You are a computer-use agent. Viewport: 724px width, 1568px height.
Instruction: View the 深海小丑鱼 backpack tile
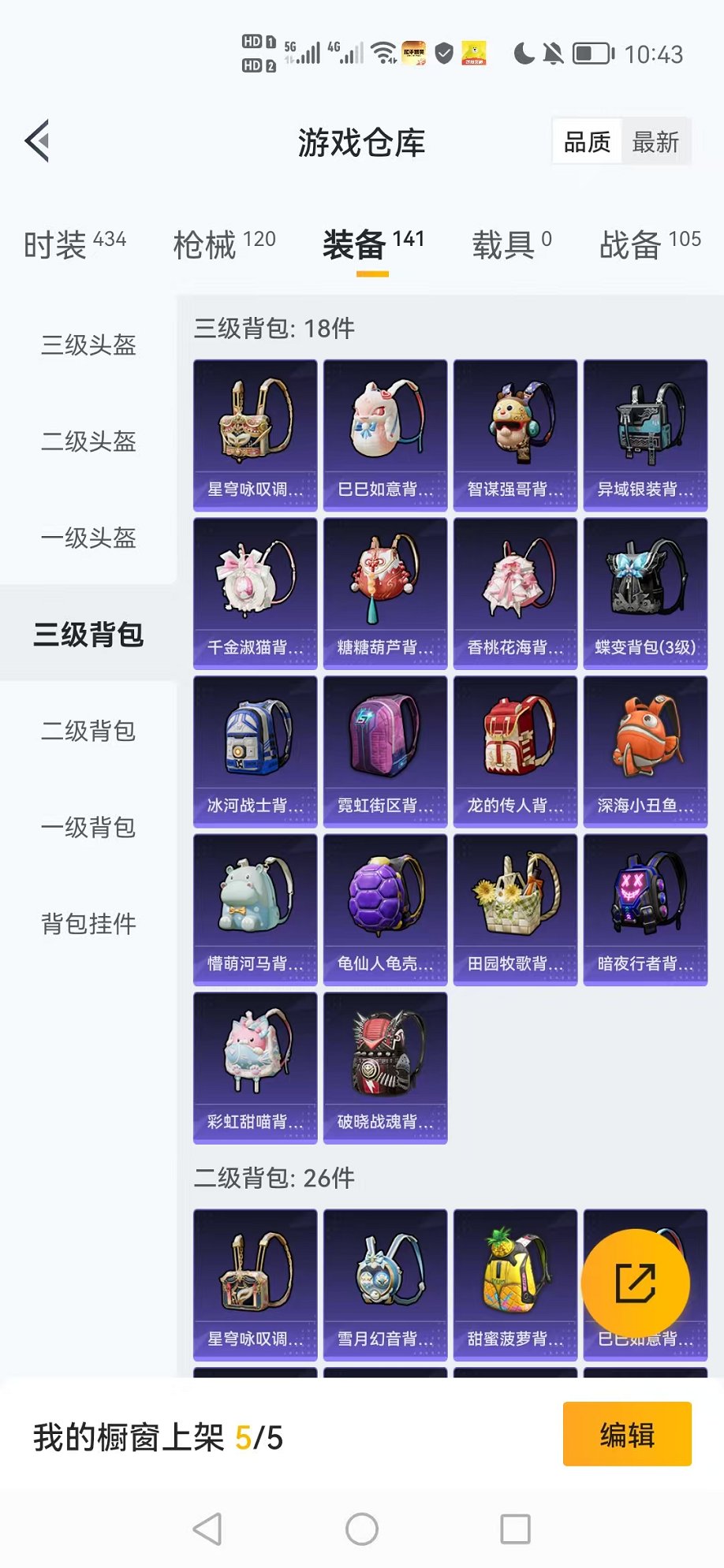click(645, 751)
